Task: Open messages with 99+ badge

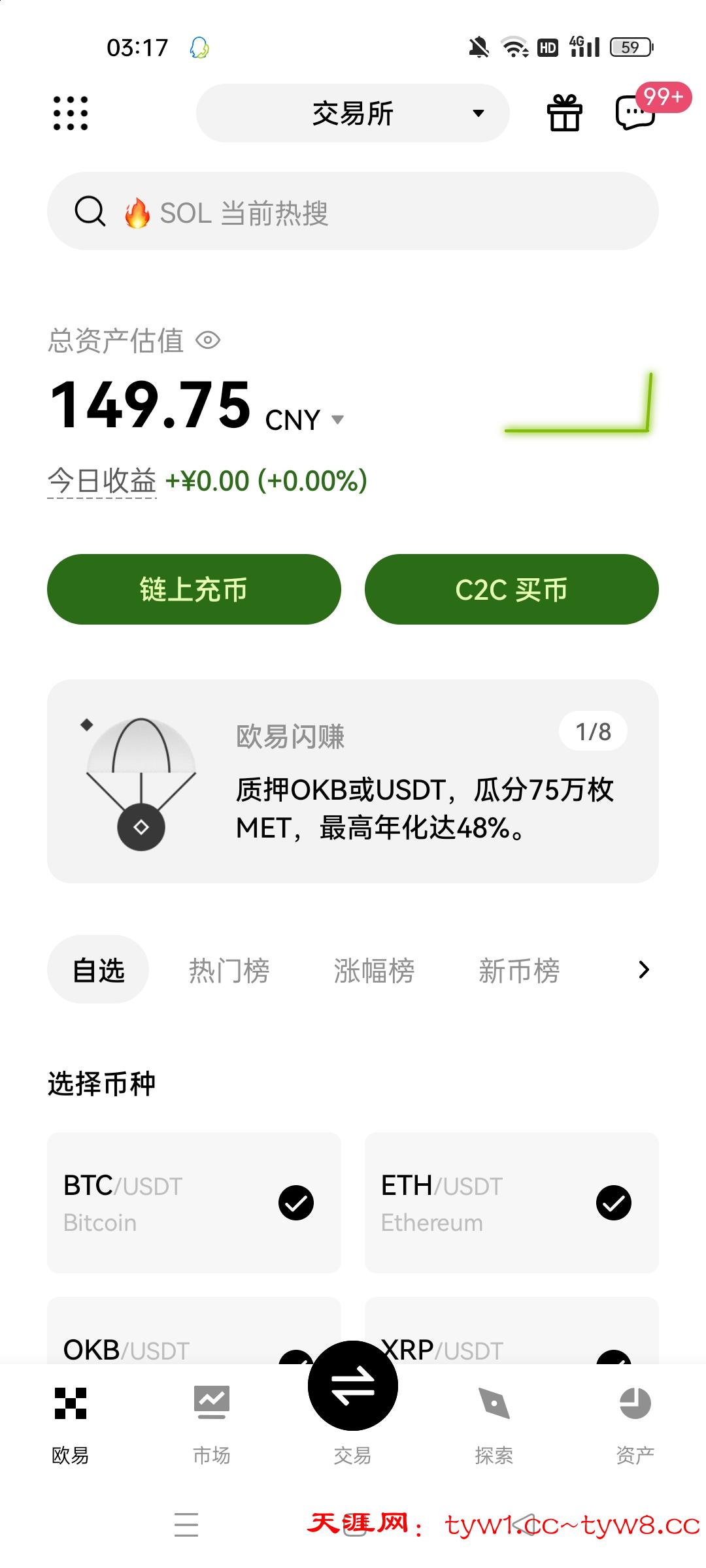Action: [x=635, y=112]
